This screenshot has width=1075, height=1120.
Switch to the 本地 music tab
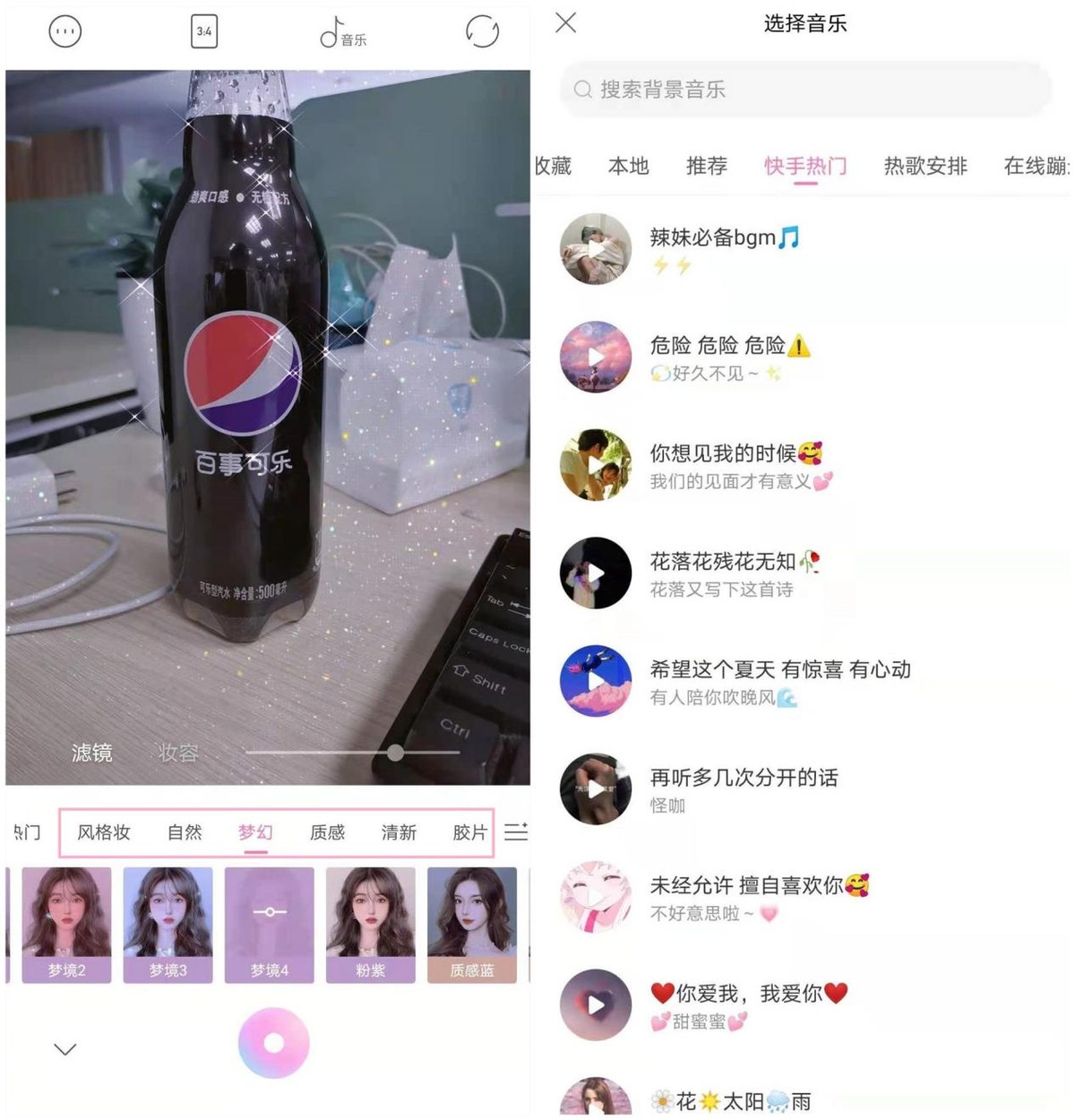(x=627, y=166)
